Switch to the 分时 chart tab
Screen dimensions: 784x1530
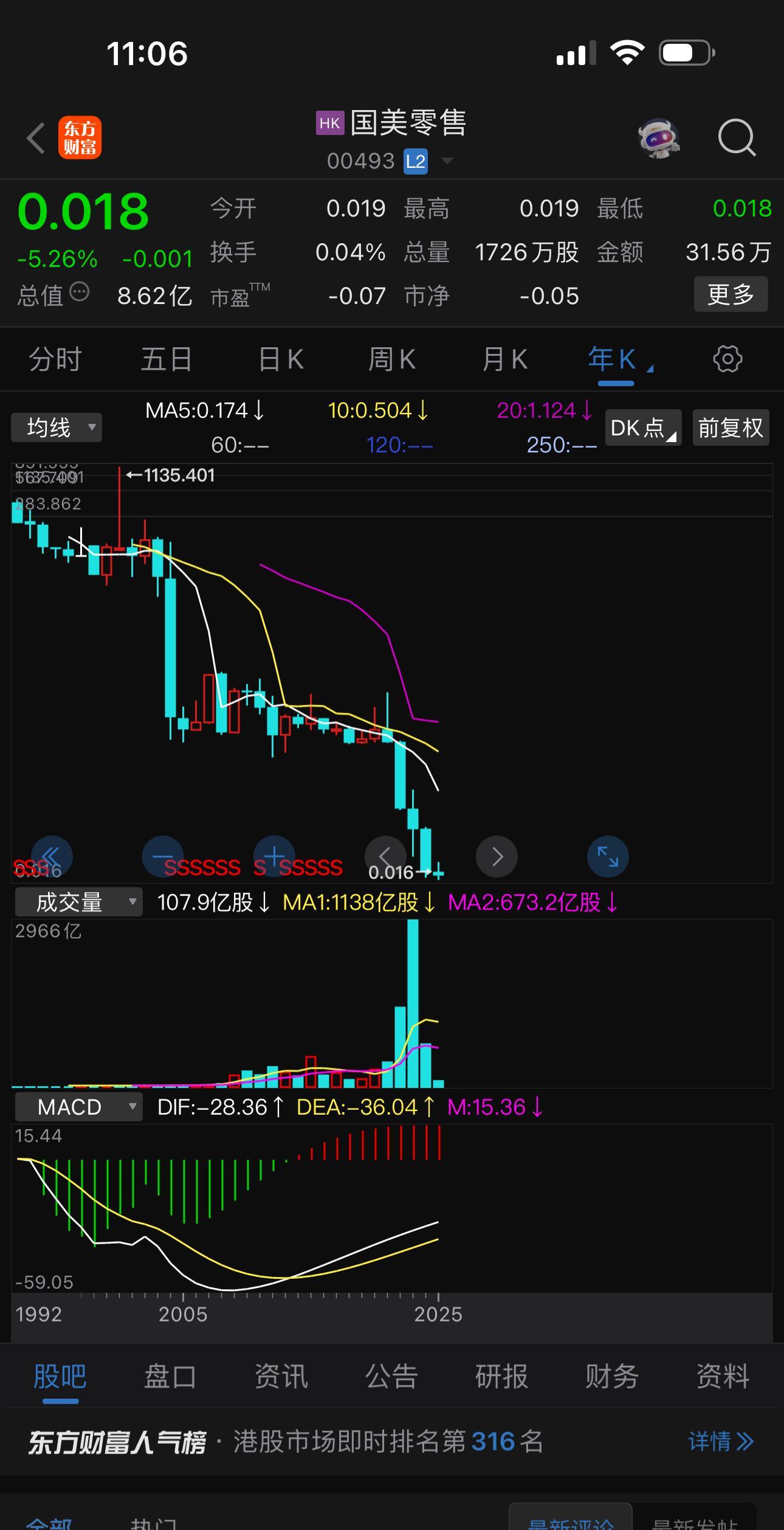point(55,359)
